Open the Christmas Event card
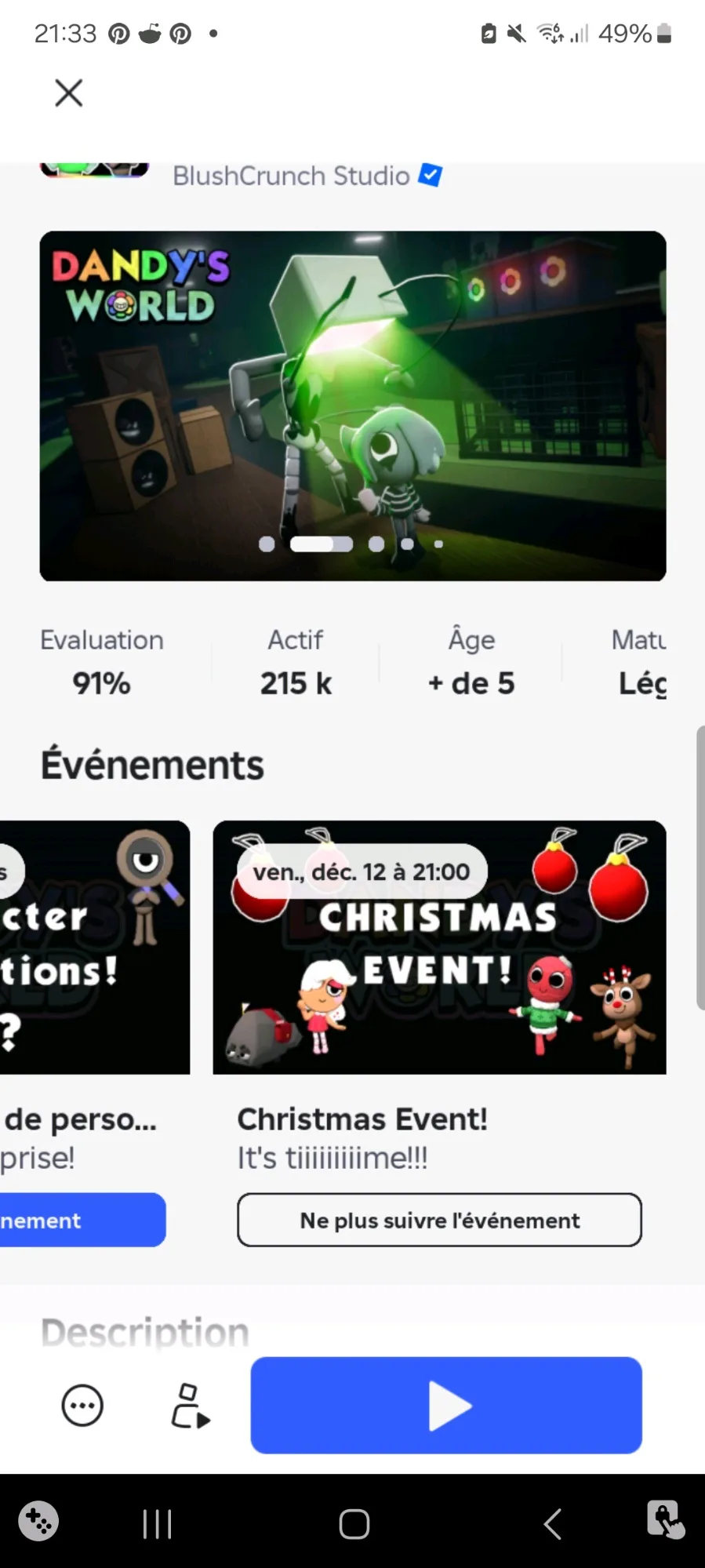 click(439, 947)
